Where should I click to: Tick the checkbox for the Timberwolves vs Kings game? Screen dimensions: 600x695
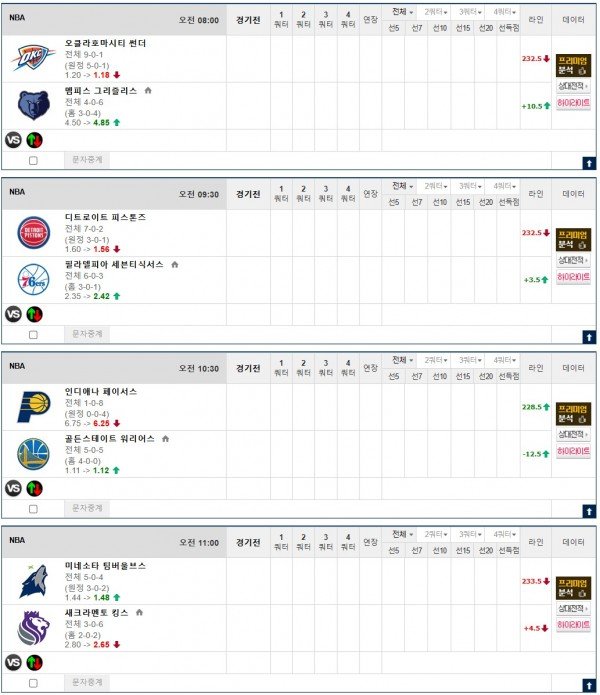pyautogui.click(x=33, y=682)
